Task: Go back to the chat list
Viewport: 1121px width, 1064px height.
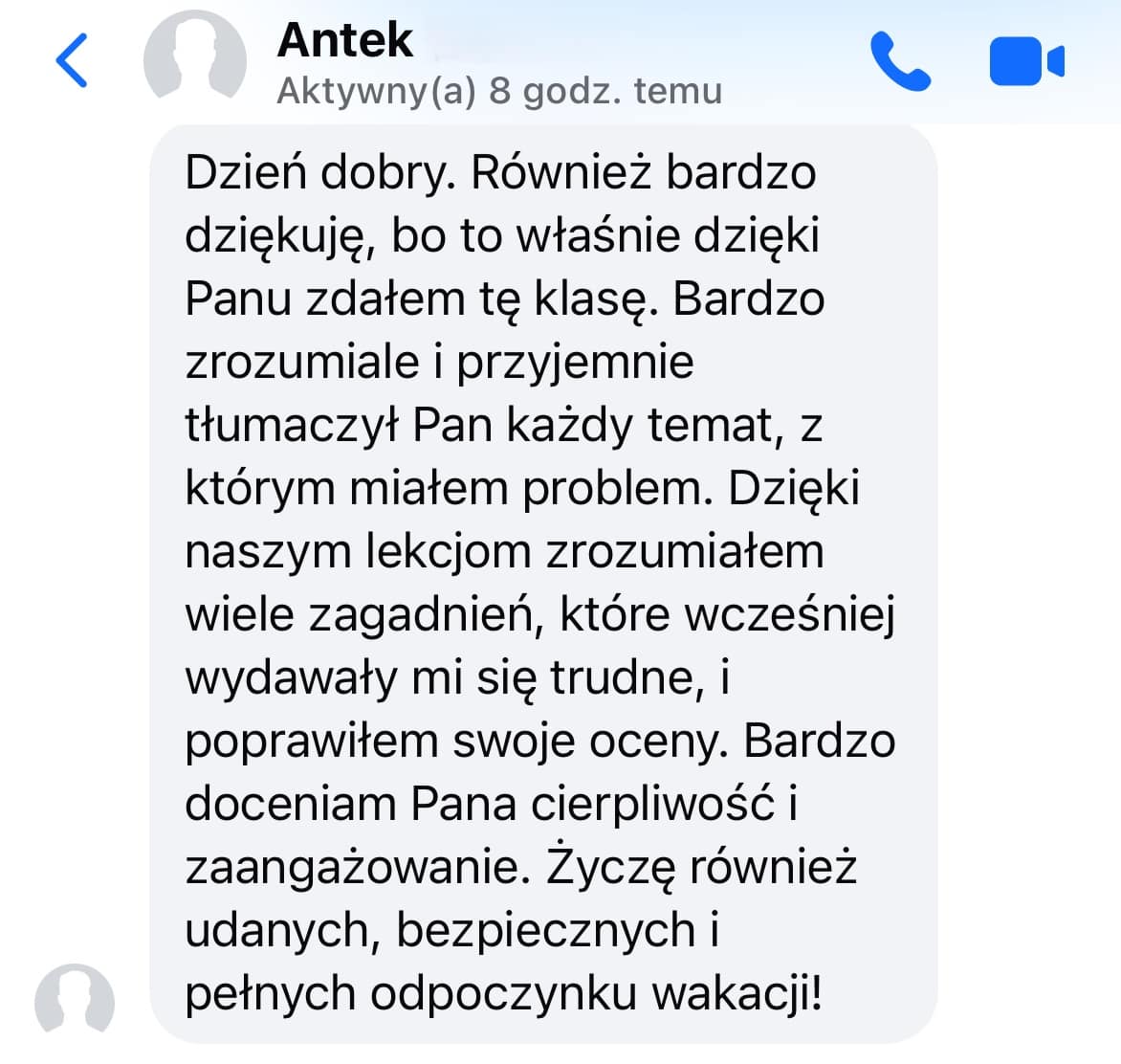Action: coord(72,60)
